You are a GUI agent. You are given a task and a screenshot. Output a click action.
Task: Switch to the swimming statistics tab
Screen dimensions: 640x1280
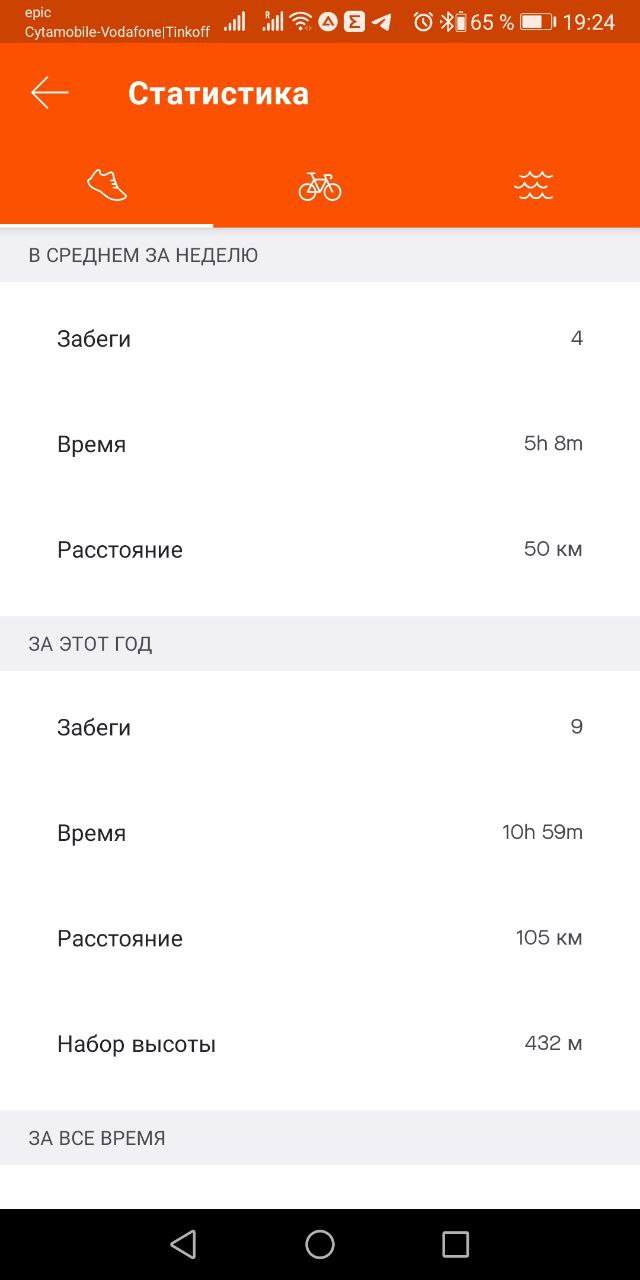[x=533, y=185]
